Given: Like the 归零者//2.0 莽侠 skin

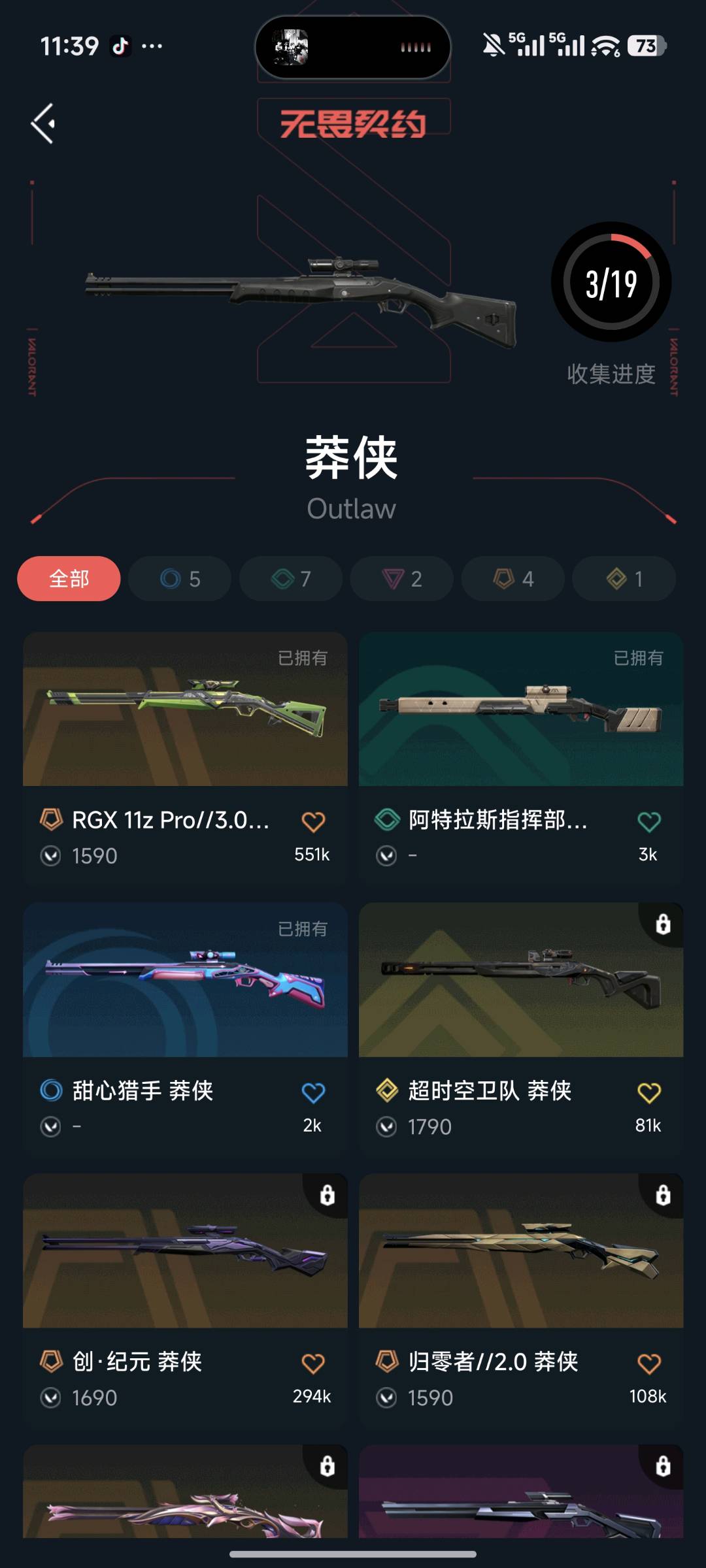Looking at the screenshot, I should (648, 1364).
